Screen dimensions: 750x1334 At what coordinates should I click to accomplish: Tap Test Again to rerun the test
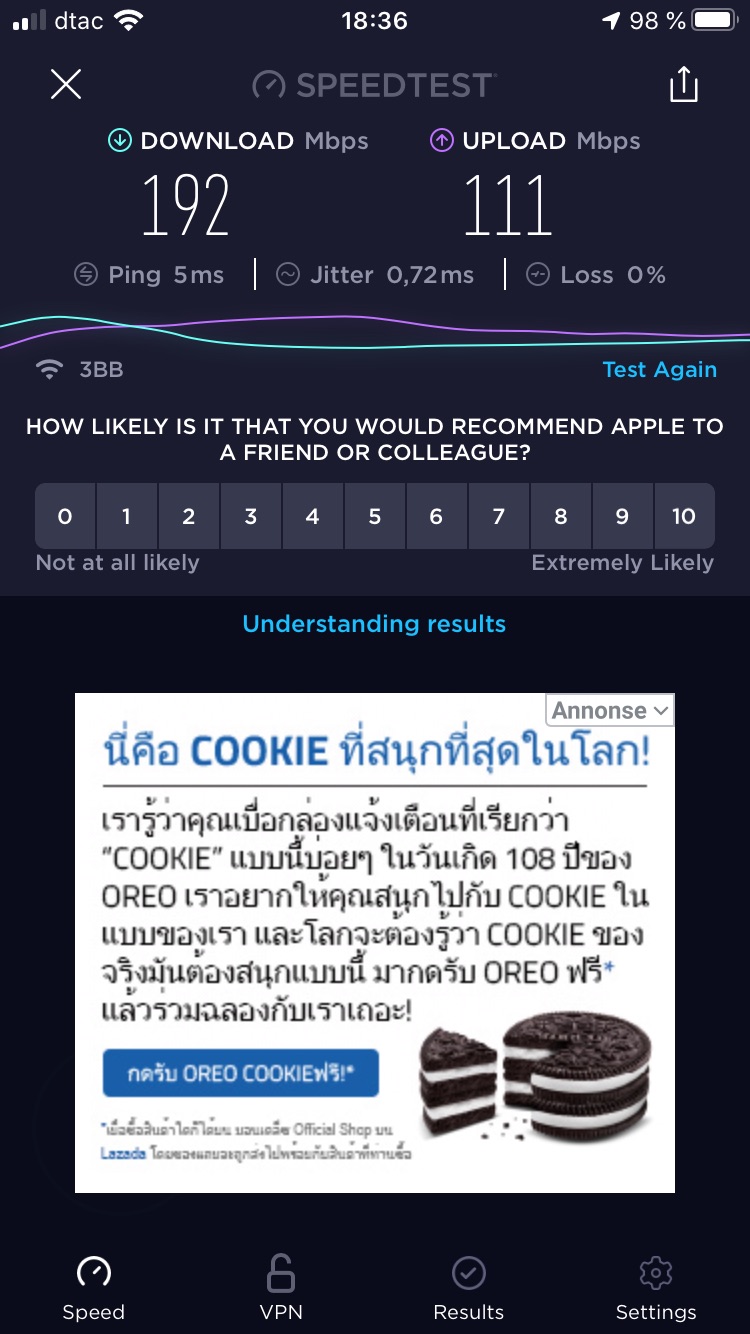(x=659, y=370)
